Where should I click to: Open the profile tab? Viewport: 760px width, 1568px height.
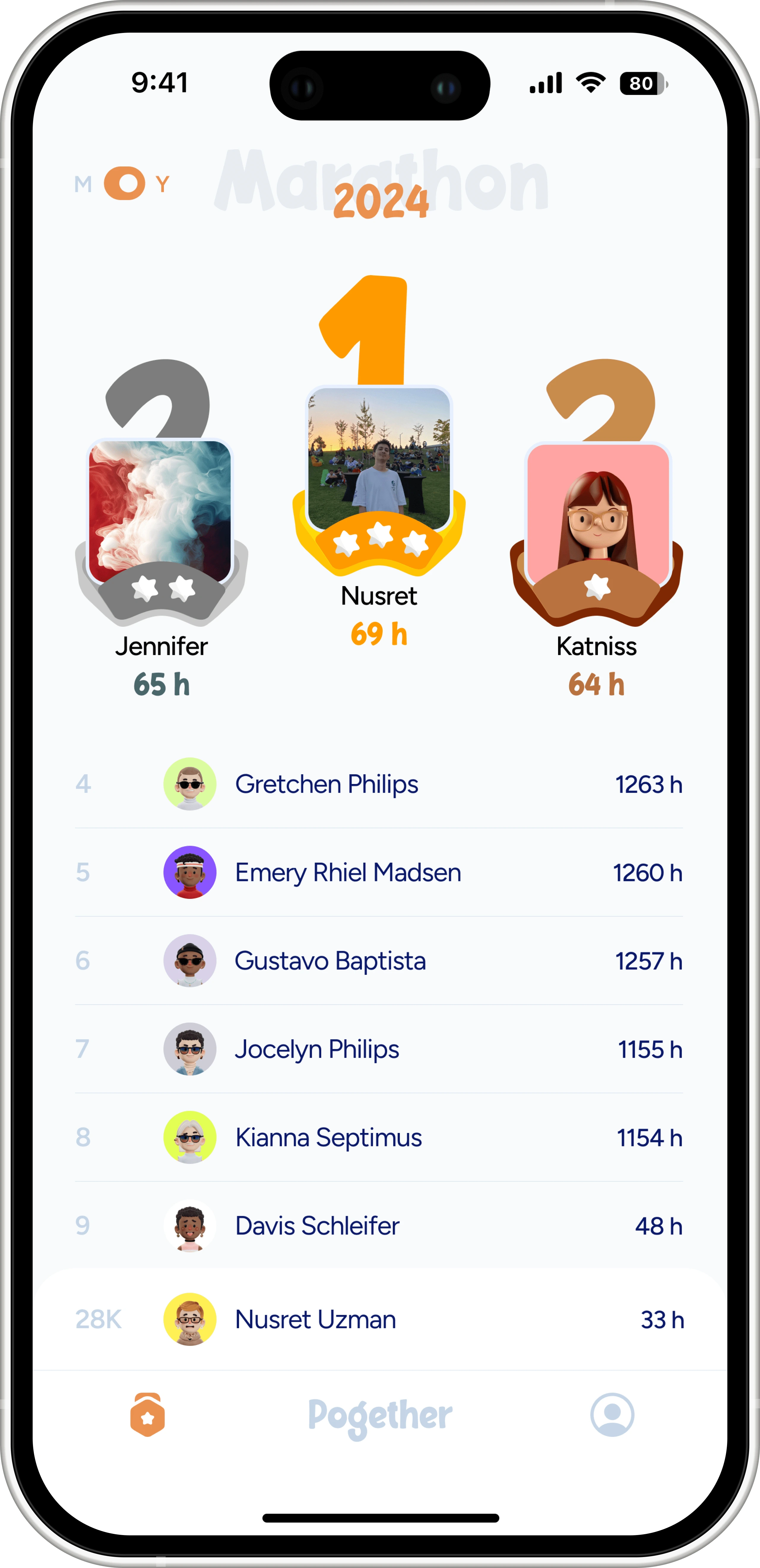point(612,1415)
